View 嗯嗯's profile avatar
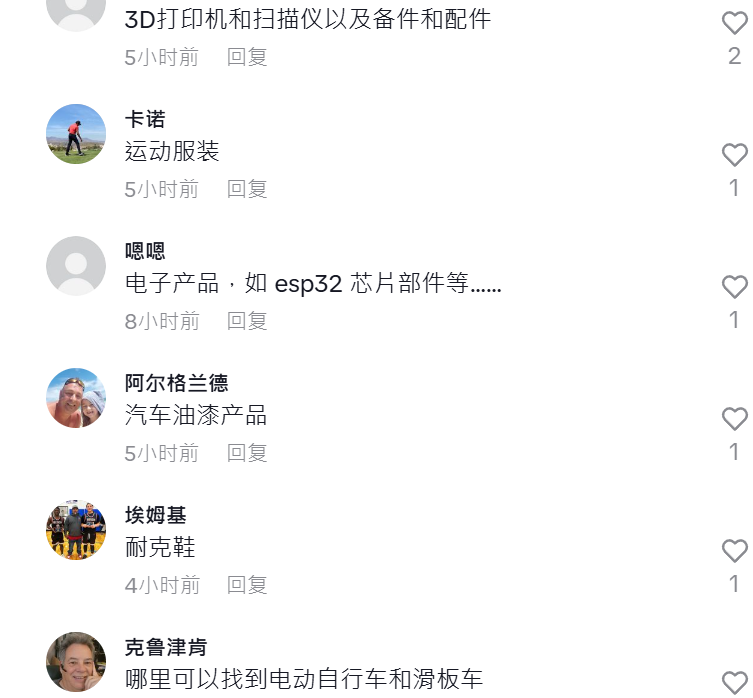This screenshot has width=753, height=698. coord(76,266)
